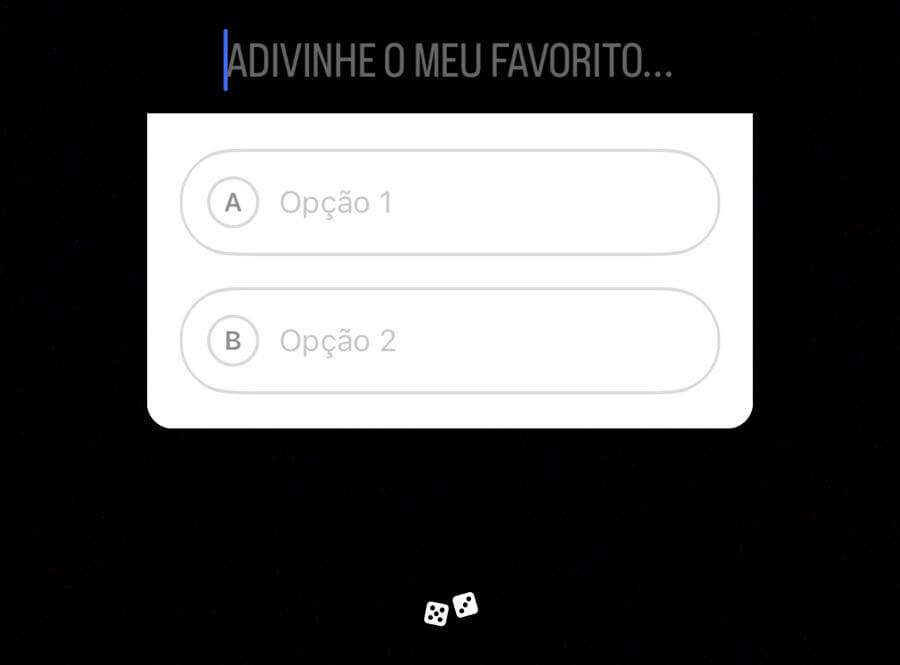Mark option B as the correct answer
This screenshot has height=665, width=900.
tap(233, 341)
